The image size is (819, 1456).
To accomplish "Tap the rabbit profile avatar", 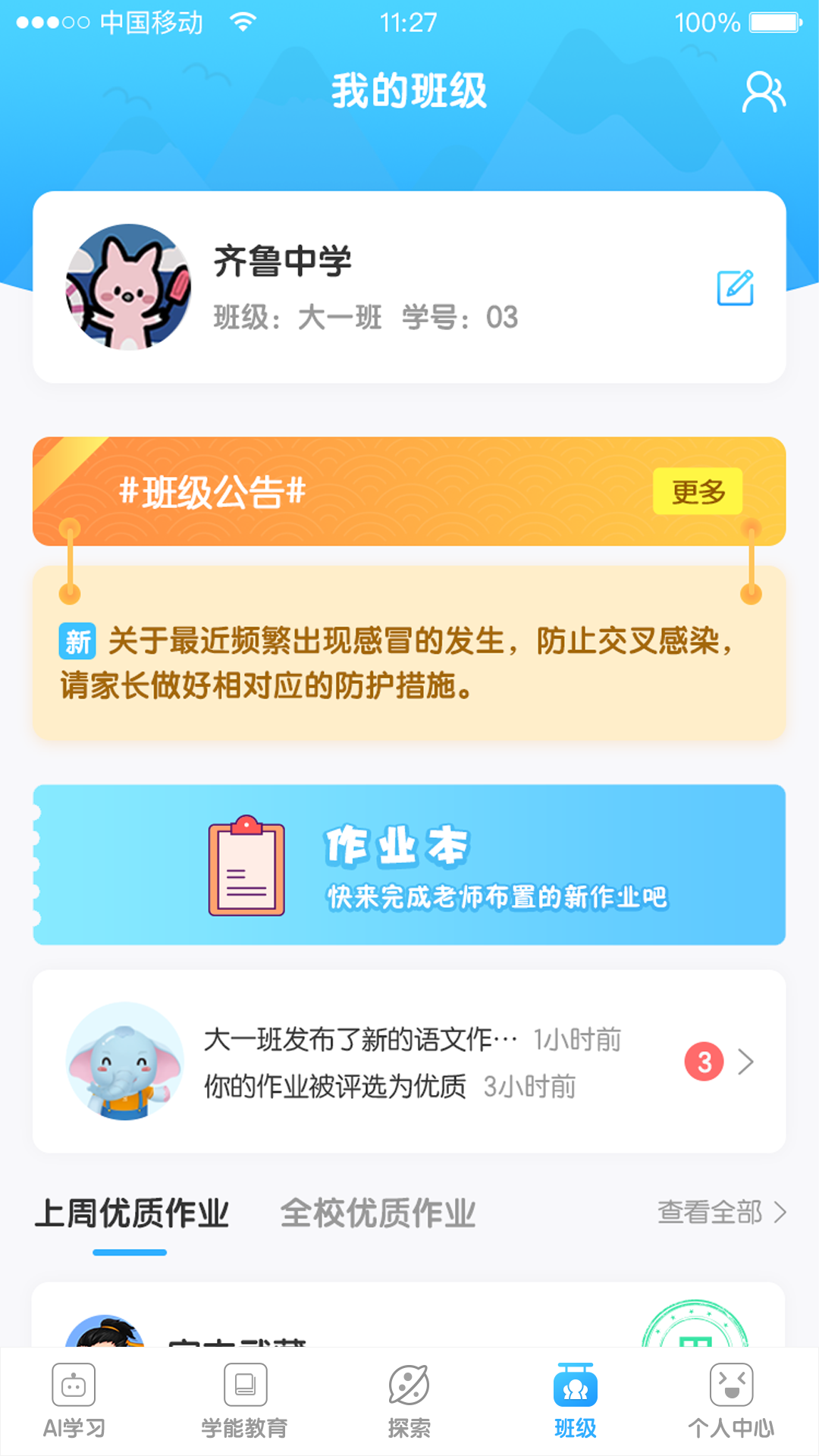I will click(x=128, y=287).
